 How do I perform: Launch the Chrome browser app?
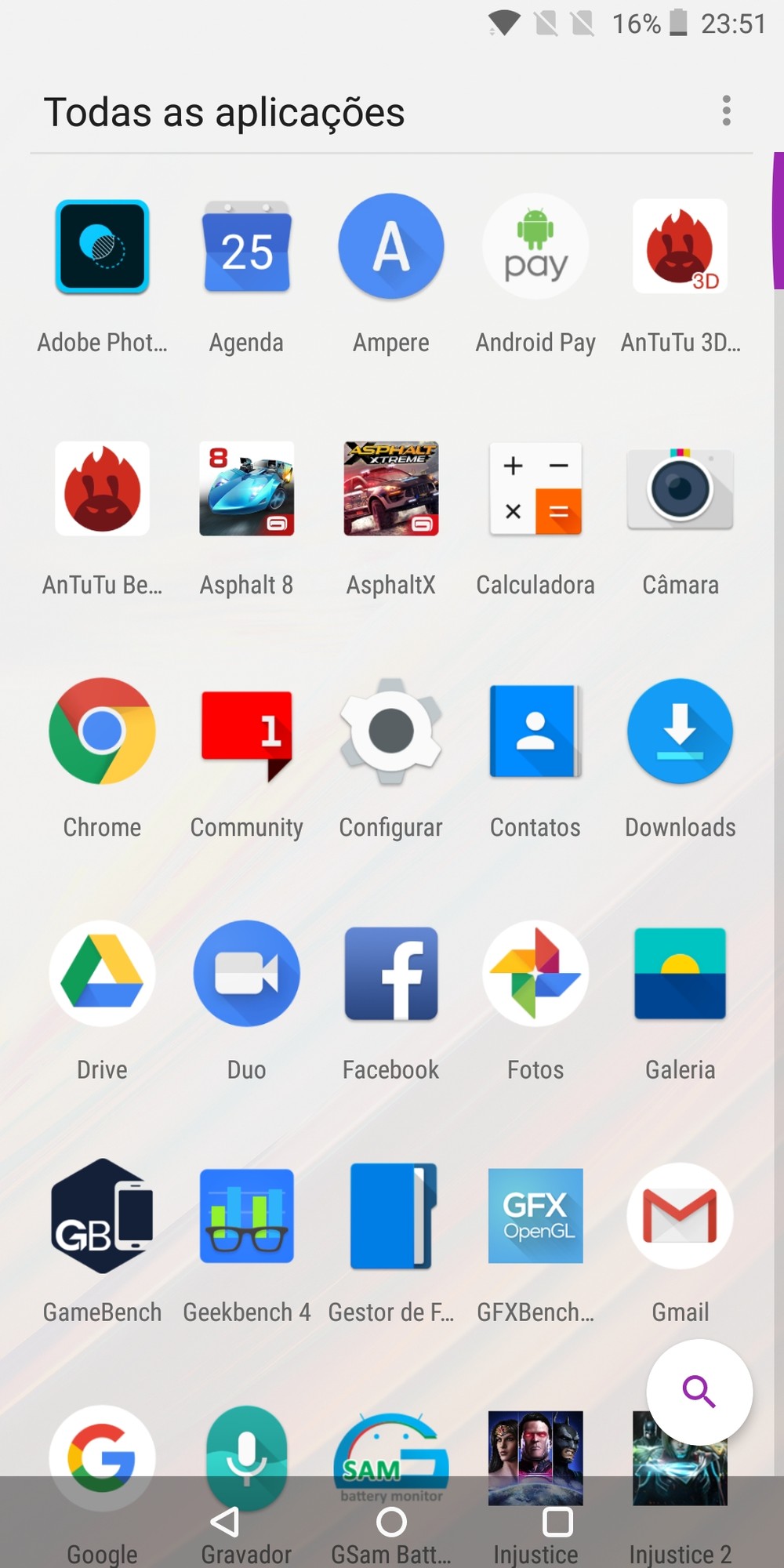point(102,731)
